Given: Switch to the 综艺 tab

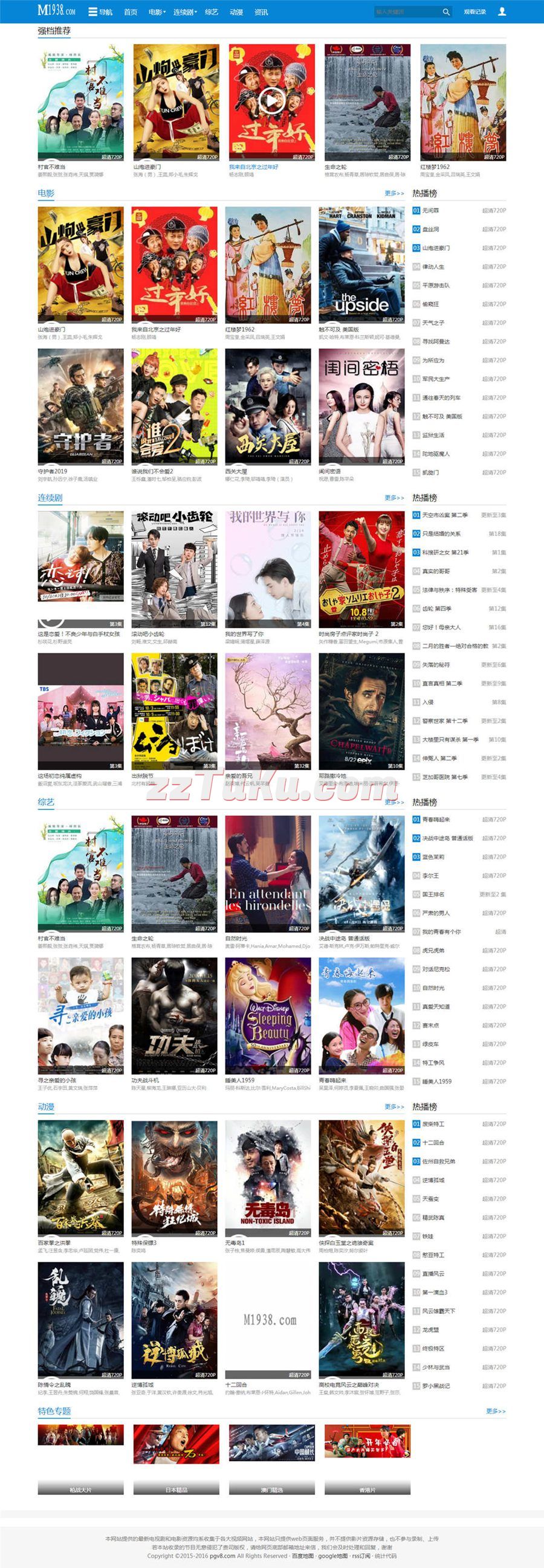Looking at the screenshot, I should click(x=212, y=11).
